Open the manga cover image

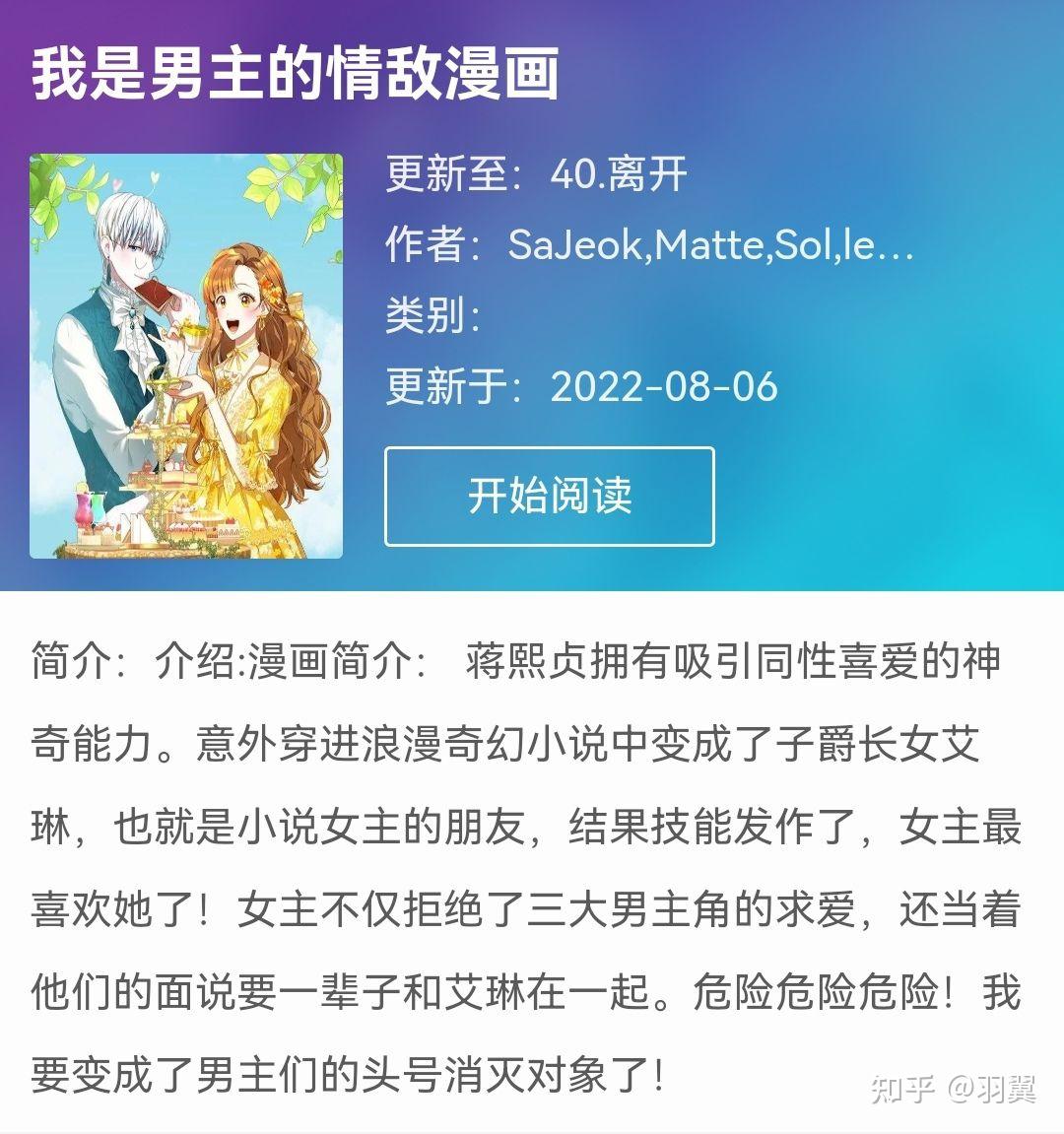pos(186,356)
